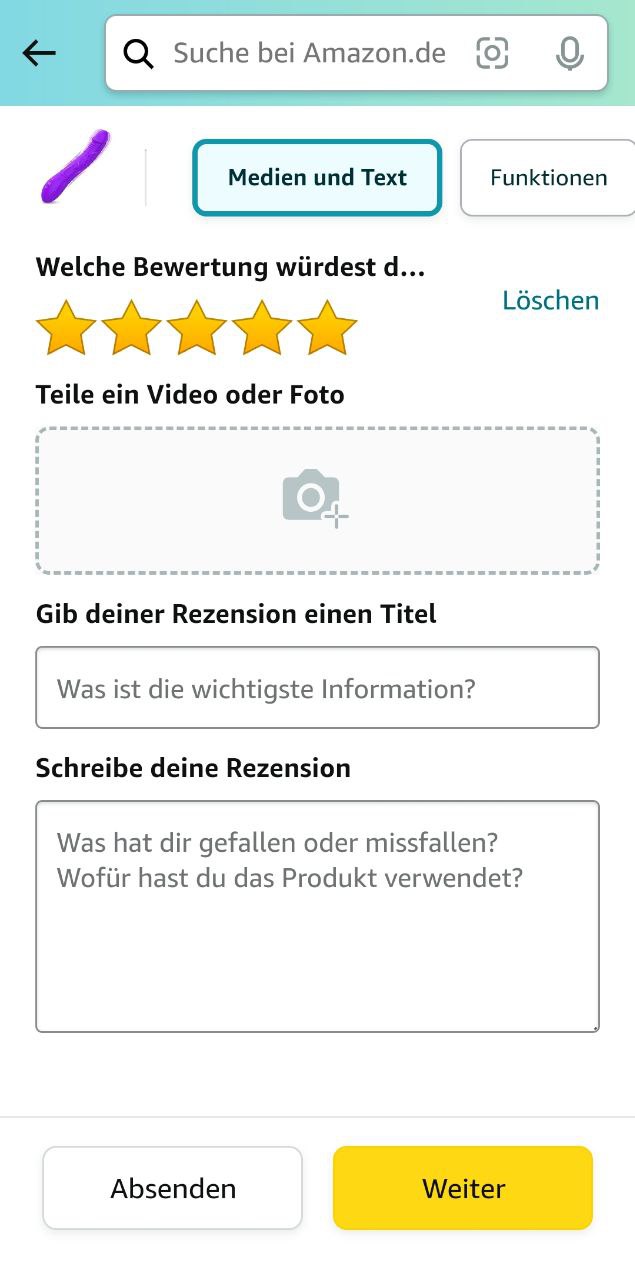Start voice search with microphone
Image resolution: width=635 pixels, height=1280 pixels.
(x=570, y=53)
